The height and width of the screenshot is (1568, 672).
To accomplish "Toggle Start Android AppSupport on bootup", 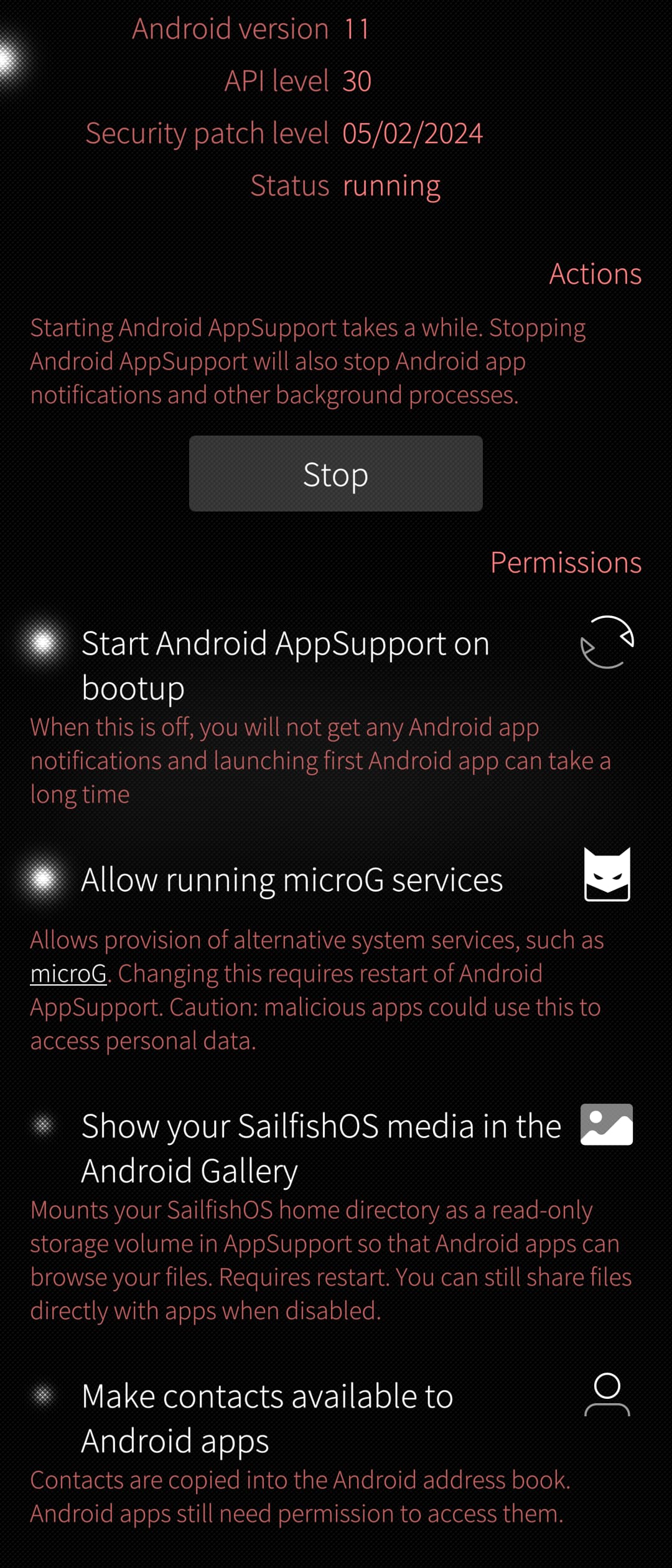I will (44, 643).
